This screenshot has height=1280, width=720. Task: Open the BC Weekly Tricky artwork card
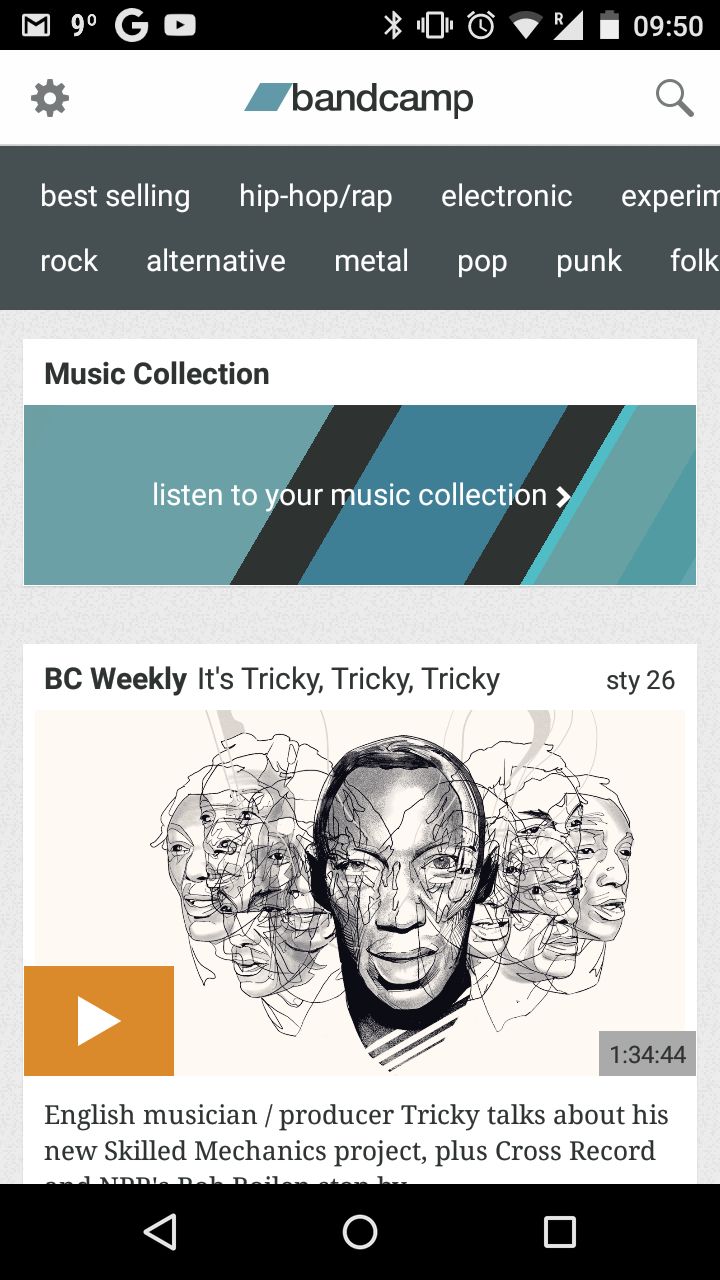pos(360,893)
